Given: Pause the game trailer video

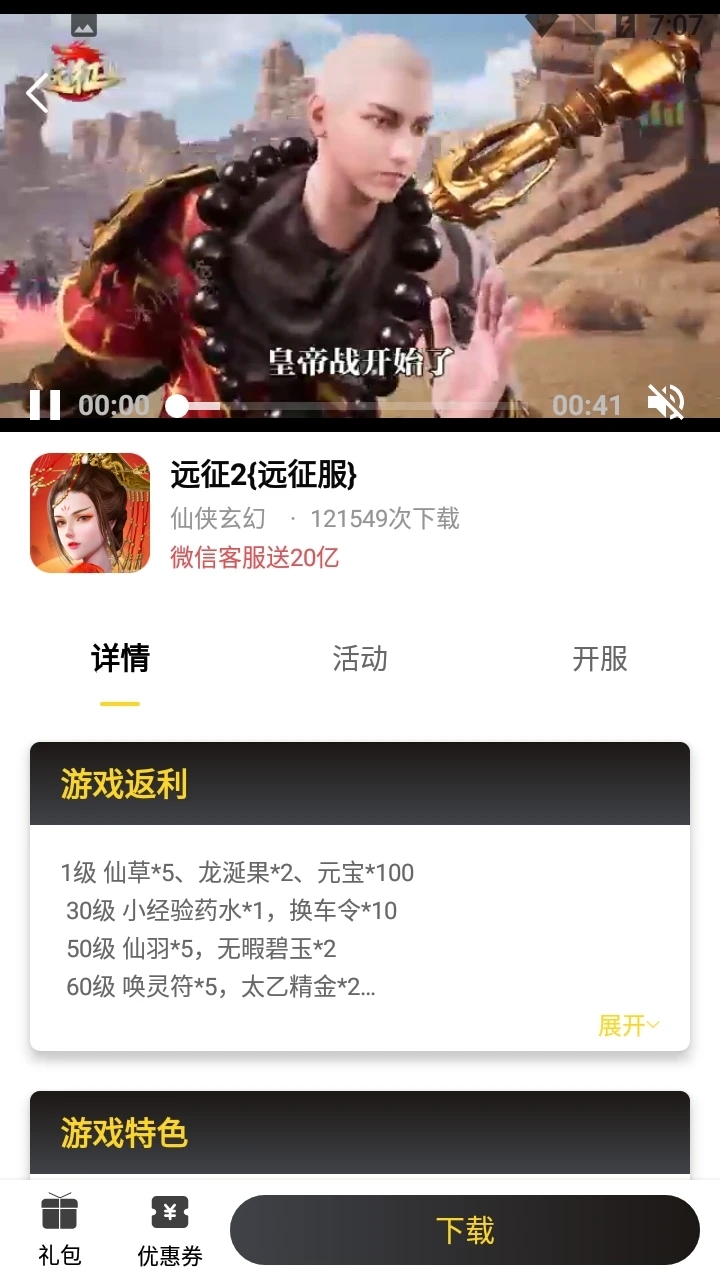Looking at the screenshot, I should 45,405.
